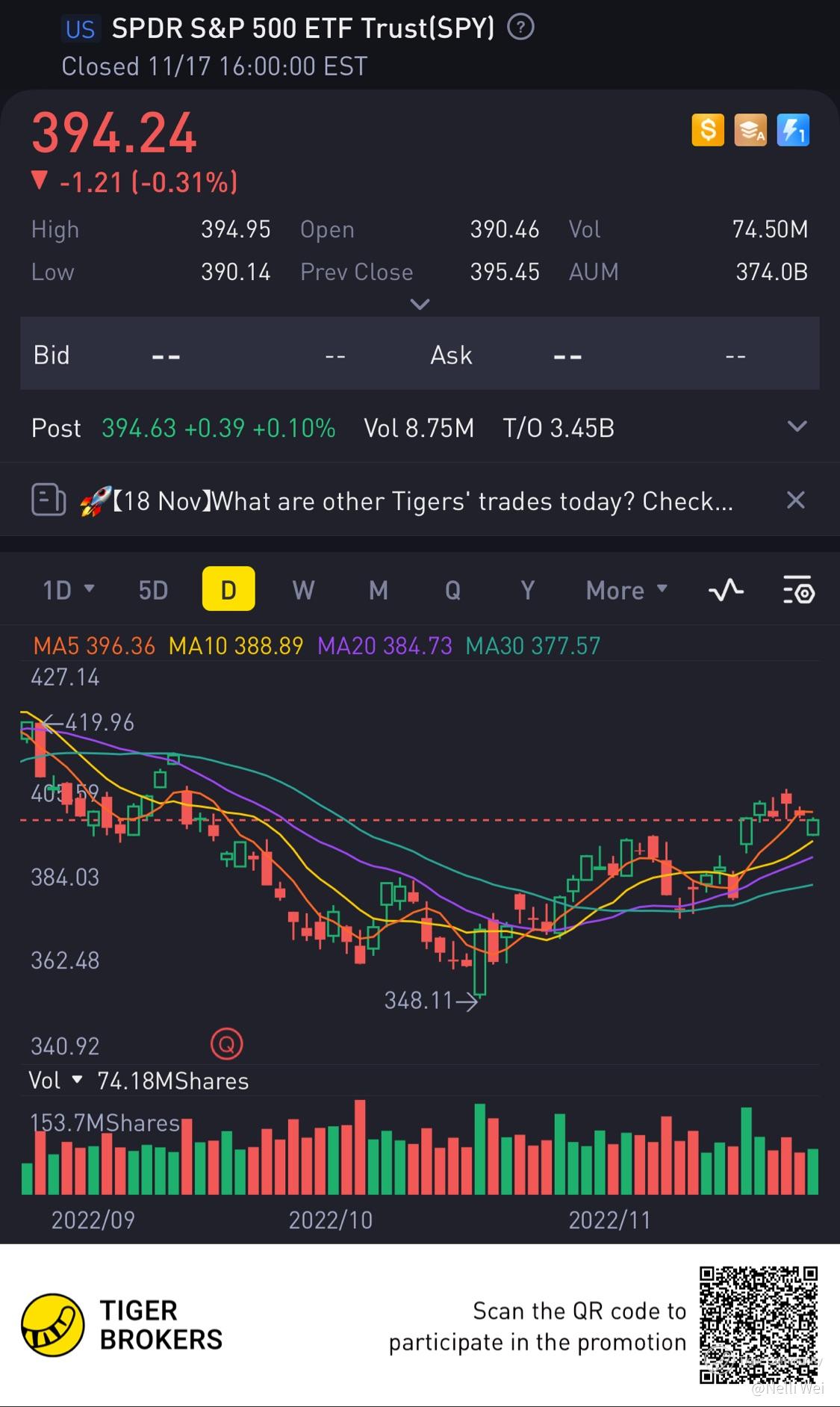Viewport: 840px width, 1407px height.
Task: Open chart display settings icon
Action: pos(798,590)
